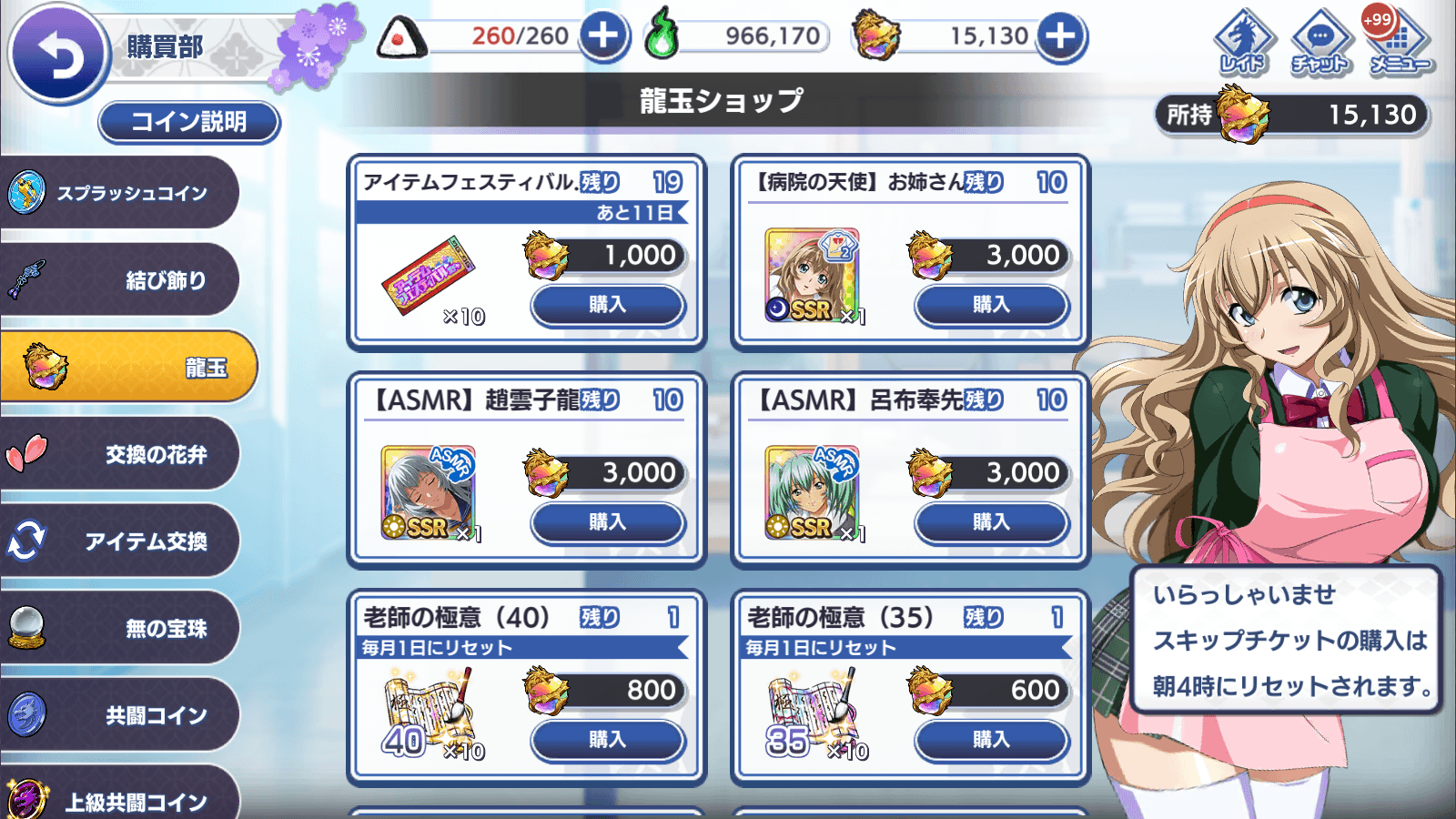Image resolution: width=1456 pixels, height=819 pixels.
Task: Switch to the 無の宝珠 tab
Action: (120, 628)
